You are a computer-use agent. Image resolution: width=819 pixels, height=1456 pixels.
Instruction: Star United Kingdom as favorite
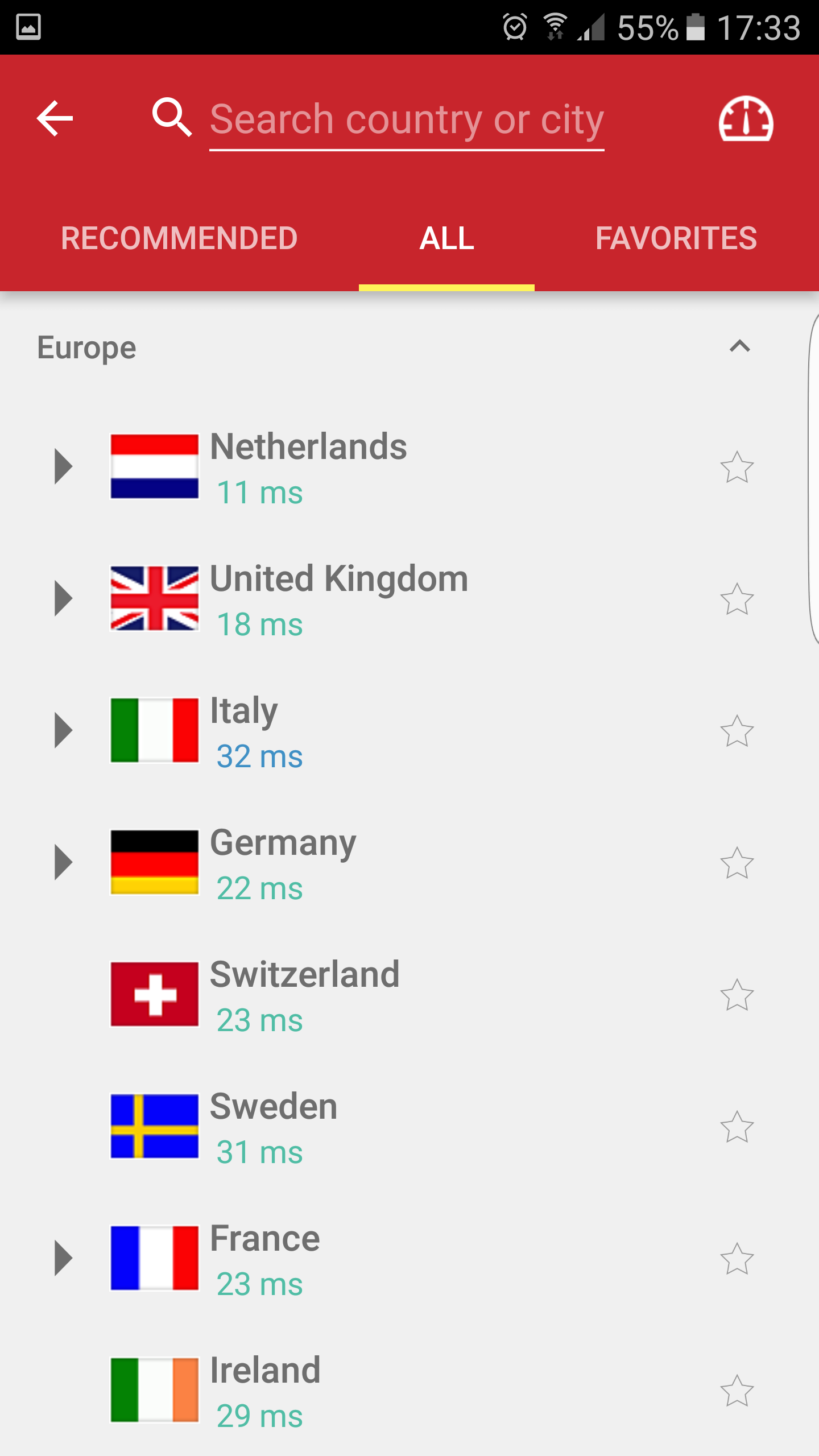click(x=737, y=599)
